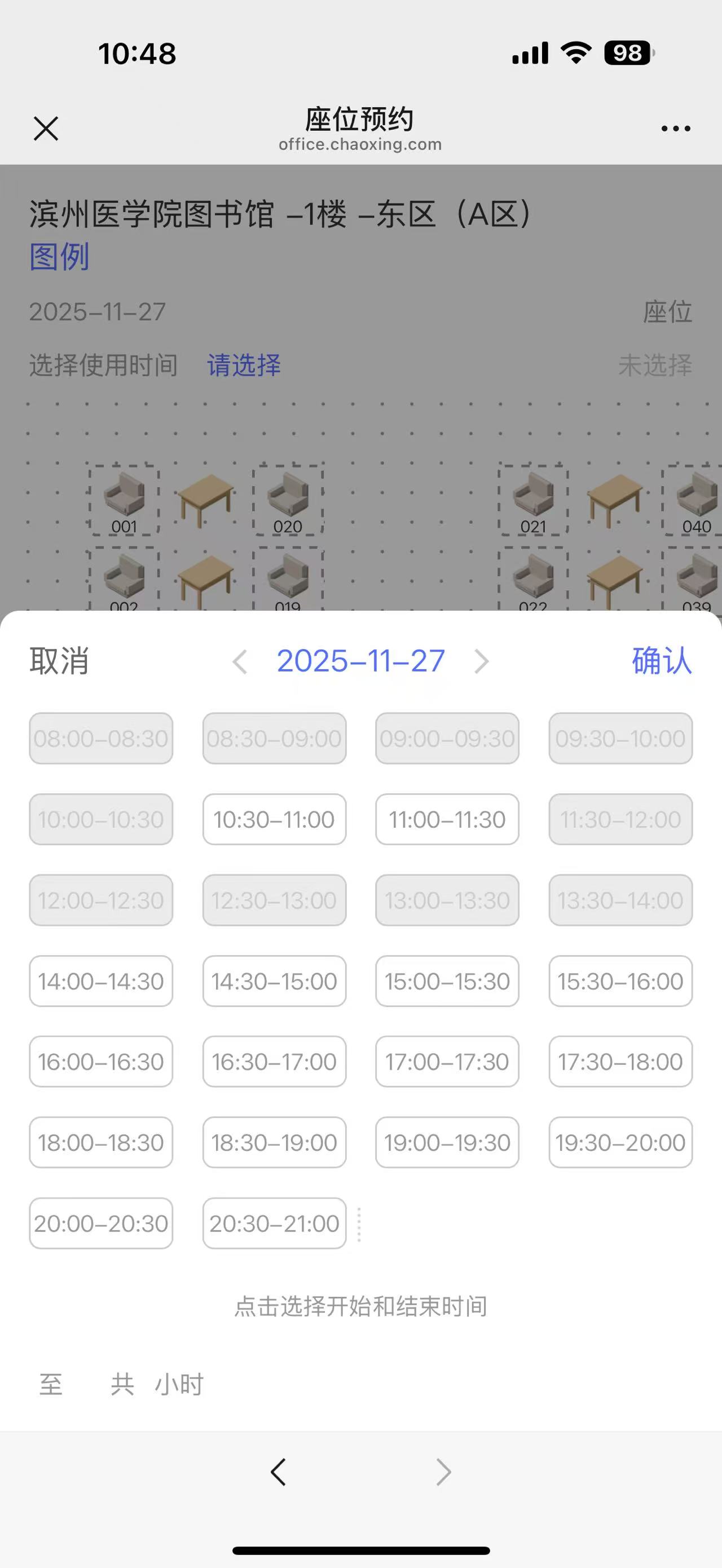Screen dimensions: 722x1568
Task: Select the 14:30–15:00 slot
Action: 274,981
